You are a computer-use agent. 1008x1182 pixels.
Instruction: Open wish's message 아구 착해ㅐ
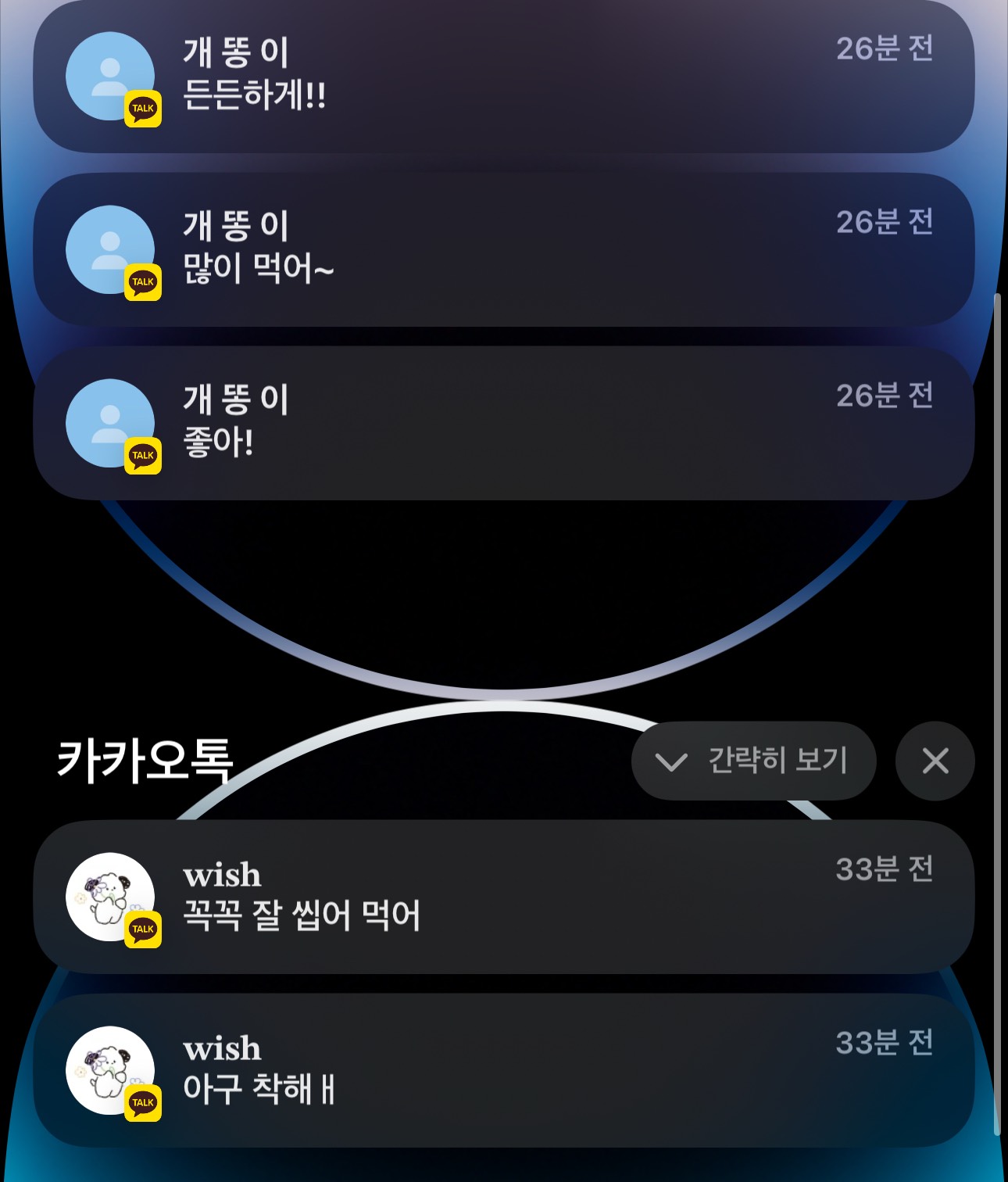504,1070
